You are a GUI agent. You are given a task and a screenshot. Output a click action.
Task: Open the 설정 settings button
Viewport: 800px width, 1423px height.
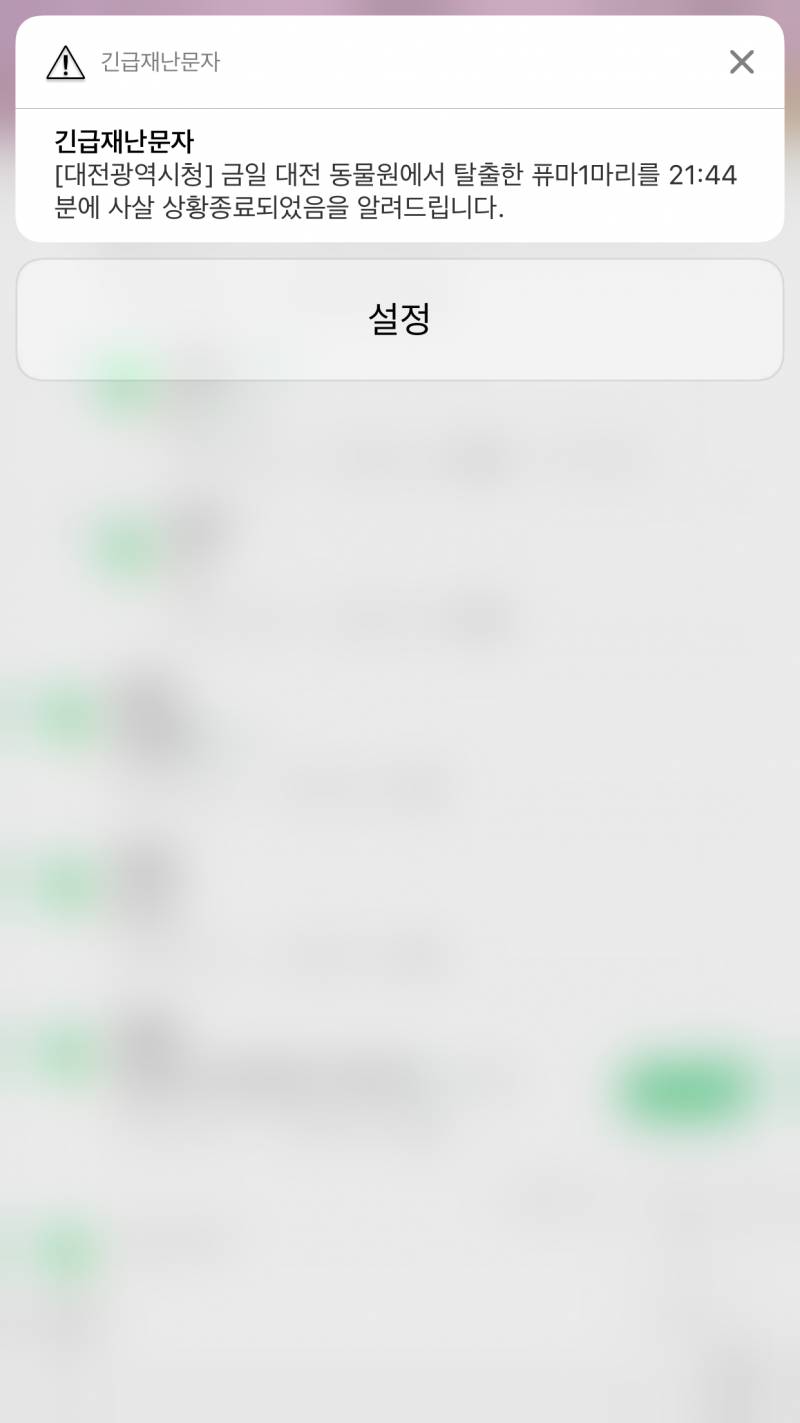[x=400, y=319]
